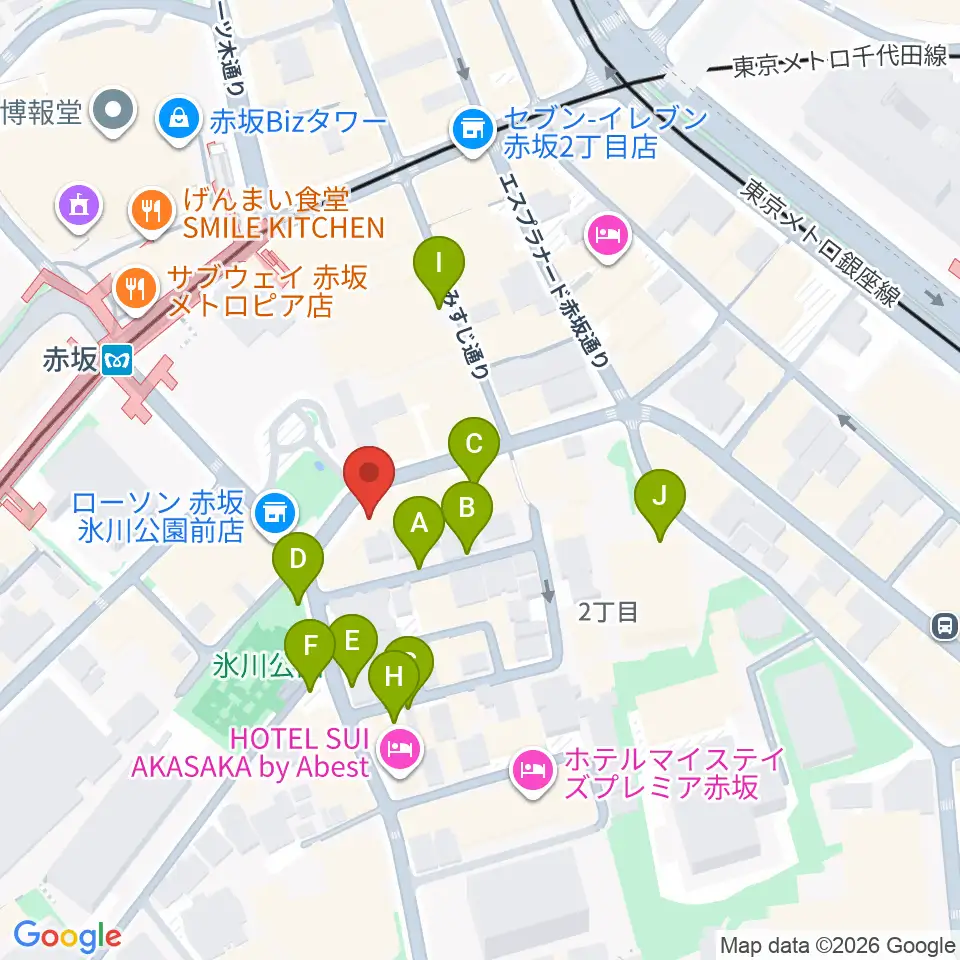The width and height of the screenshot is (960, 960).
Task: Select HOTEL SUI AKASAKA by Abest marker
Action: pyautogui.click(x=400, y=751)
